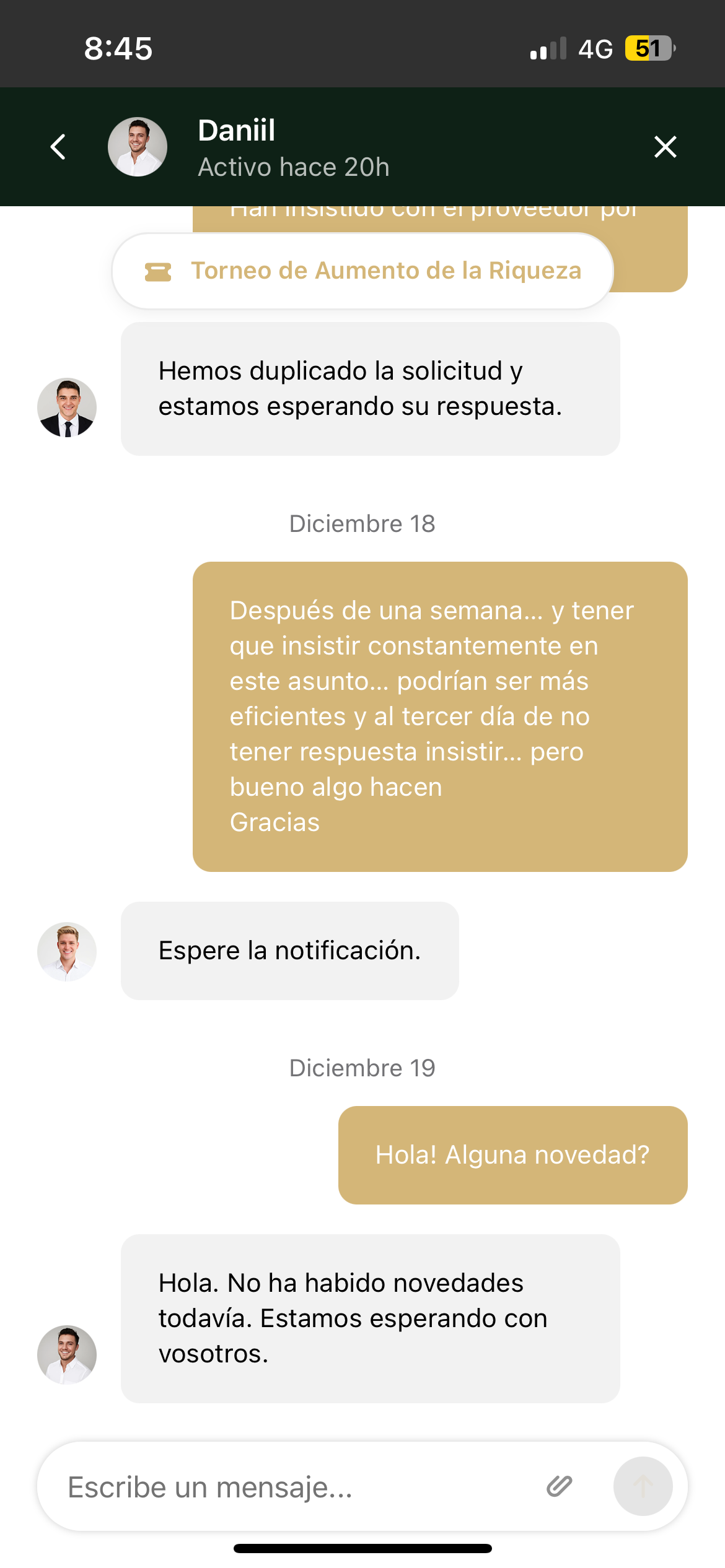
Task: Open the Torneo de Aumento de la Riqueza banner
Action: [362, 271]
